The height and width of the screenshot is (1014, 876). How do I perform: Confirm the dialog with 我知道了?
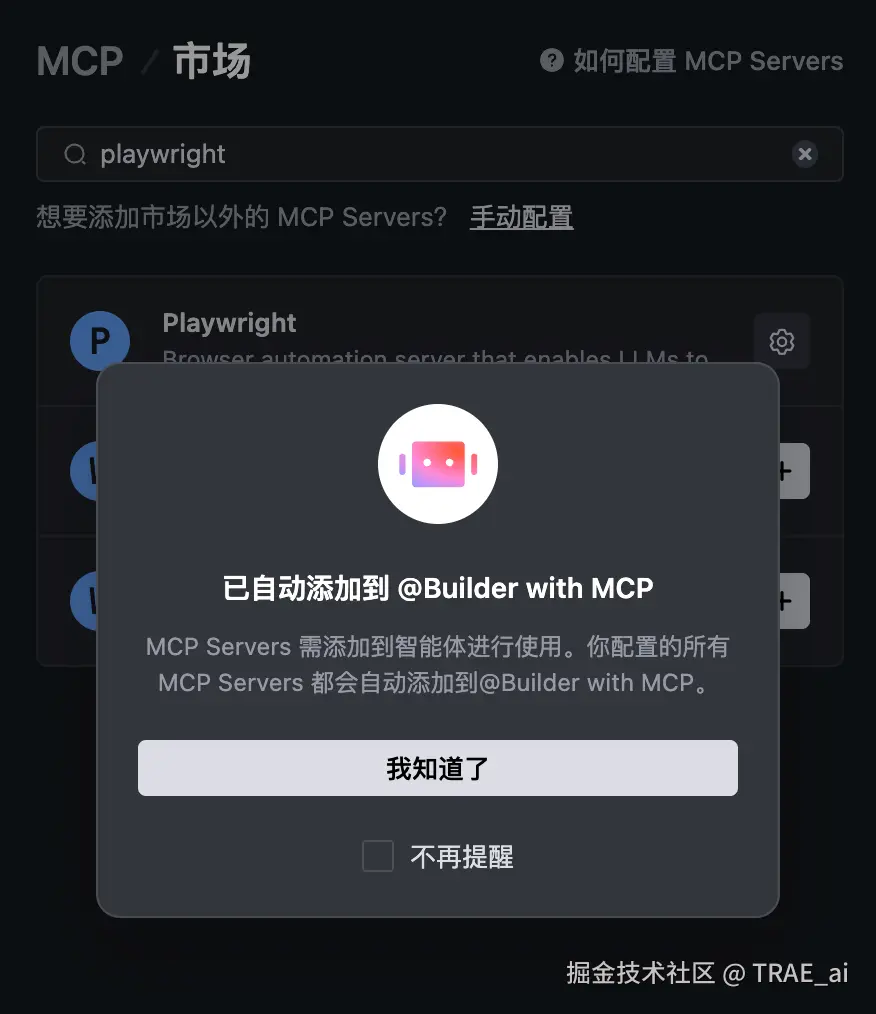(437, 768)
